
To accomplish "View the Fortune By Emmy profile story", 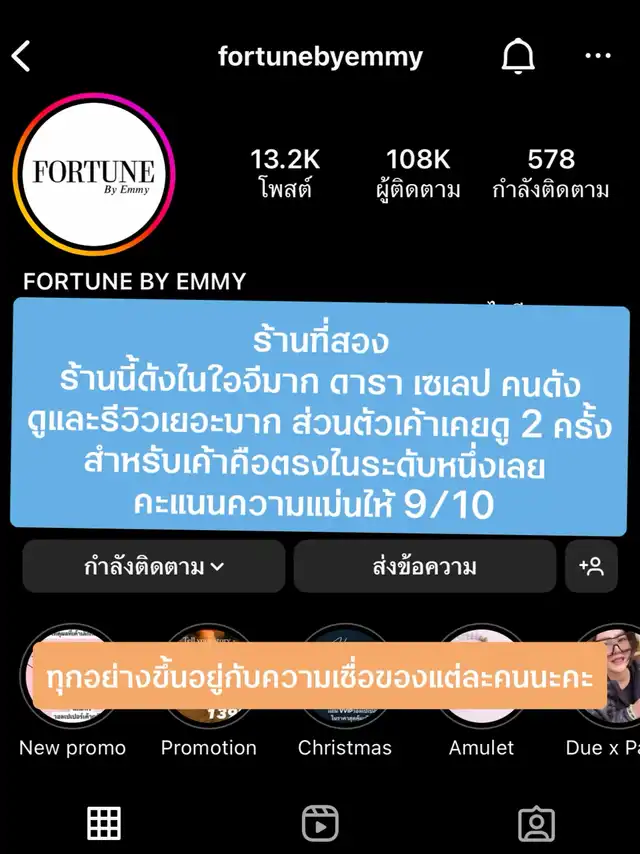I will coord(94,174).
